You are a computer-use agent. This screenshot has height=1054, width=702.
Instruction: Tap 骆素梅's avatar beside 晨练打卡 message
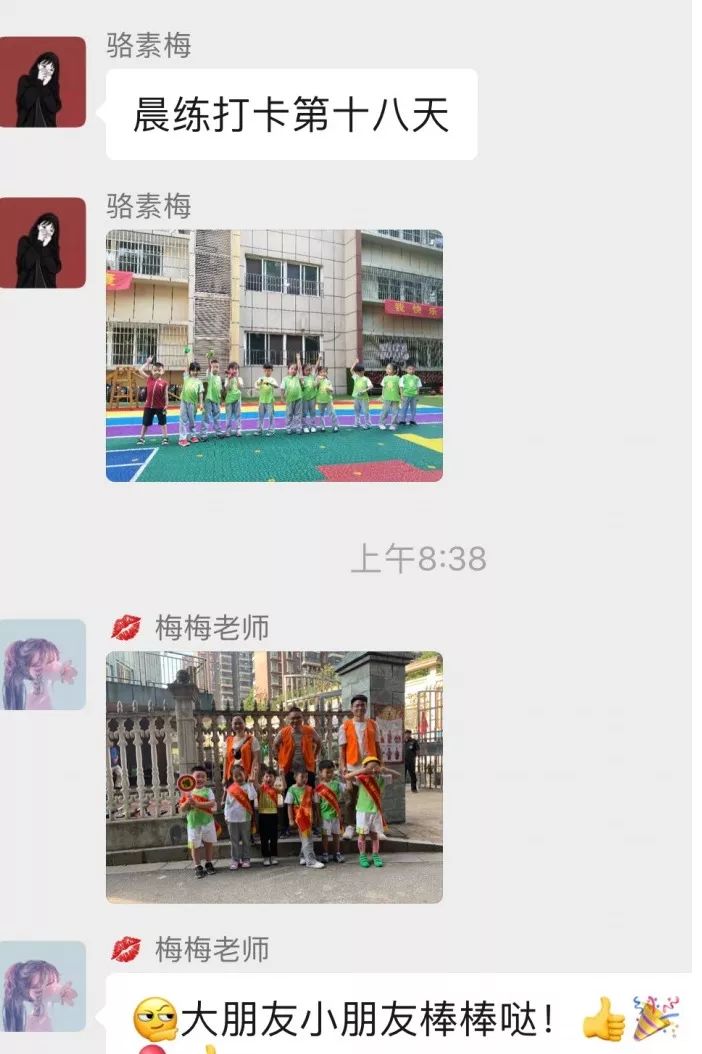click(42, 82)
